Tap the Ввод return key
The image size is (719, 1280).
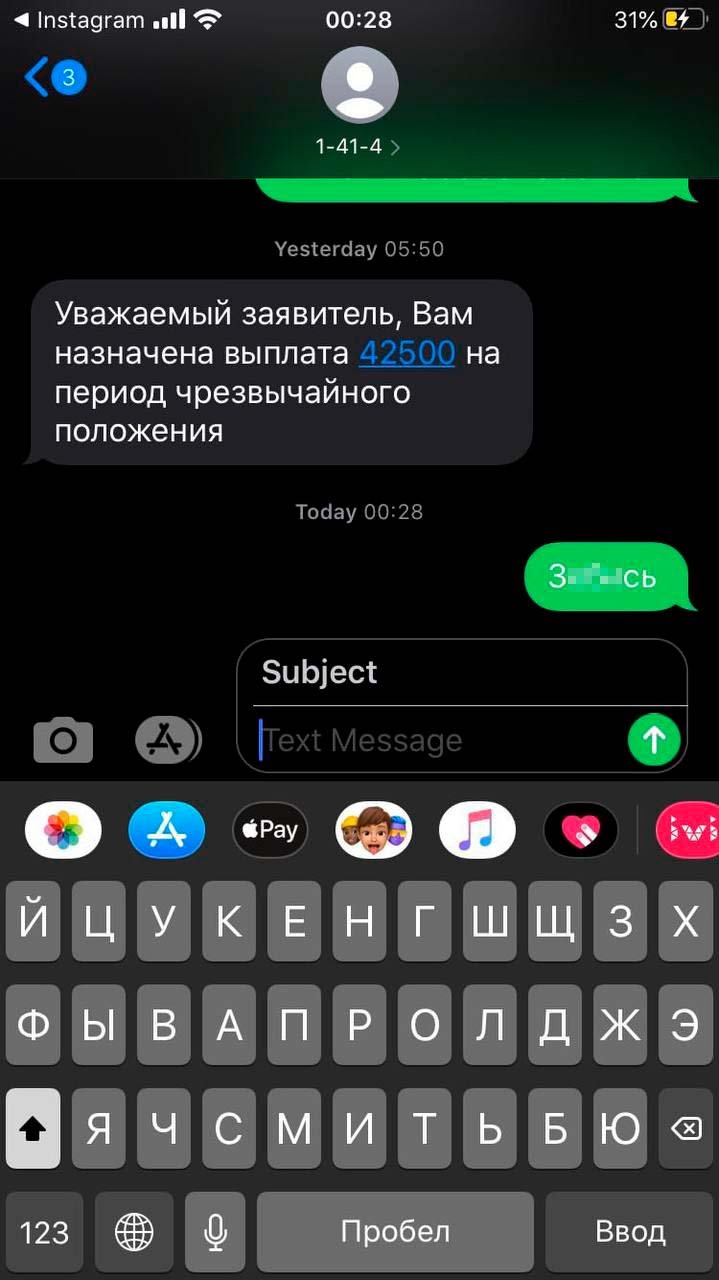[630, 1231]
